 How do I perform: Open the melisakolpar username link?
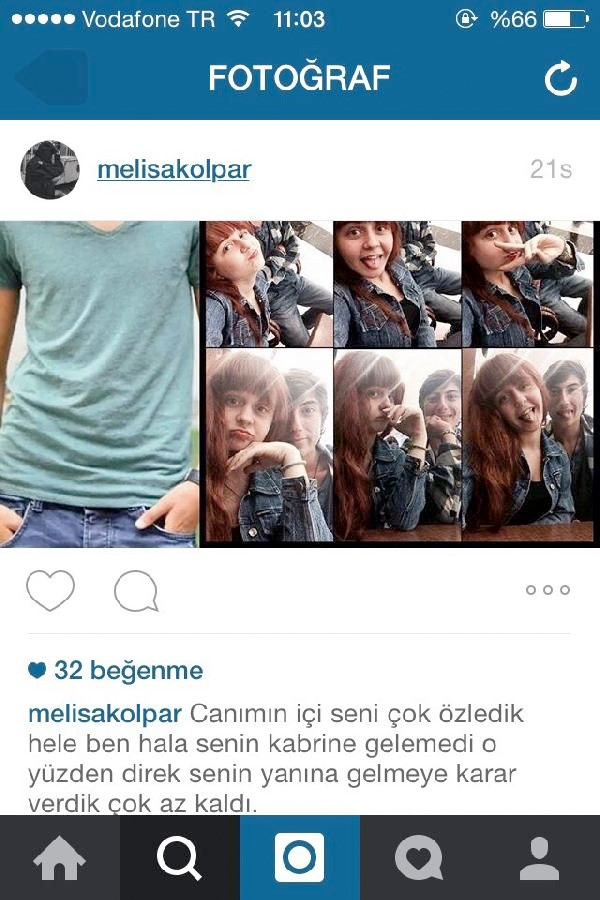tap(173, 170)
